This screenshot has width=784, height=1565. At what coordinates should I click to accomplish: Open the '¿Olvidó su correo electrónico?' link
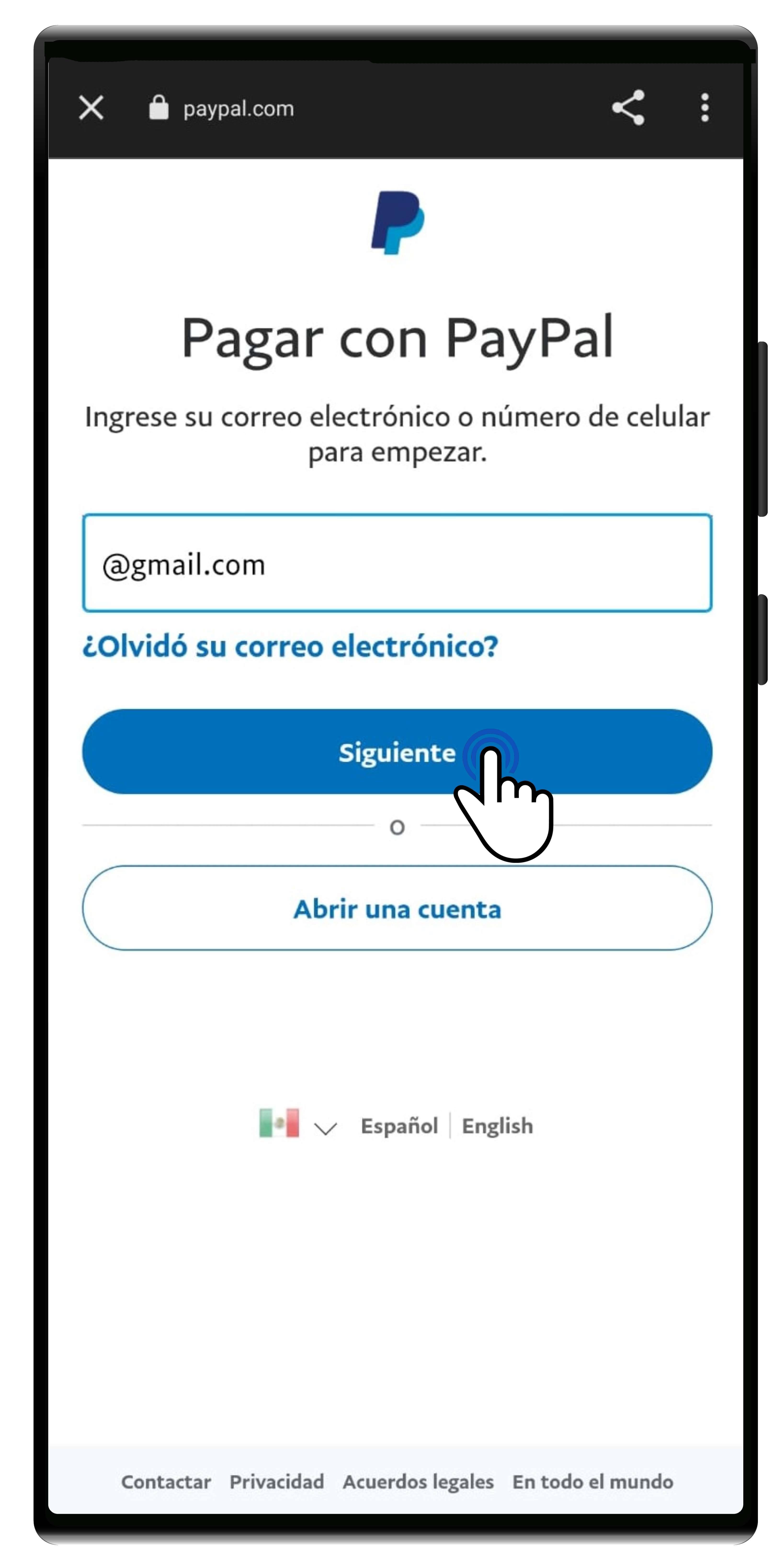(x=290, y=646)
